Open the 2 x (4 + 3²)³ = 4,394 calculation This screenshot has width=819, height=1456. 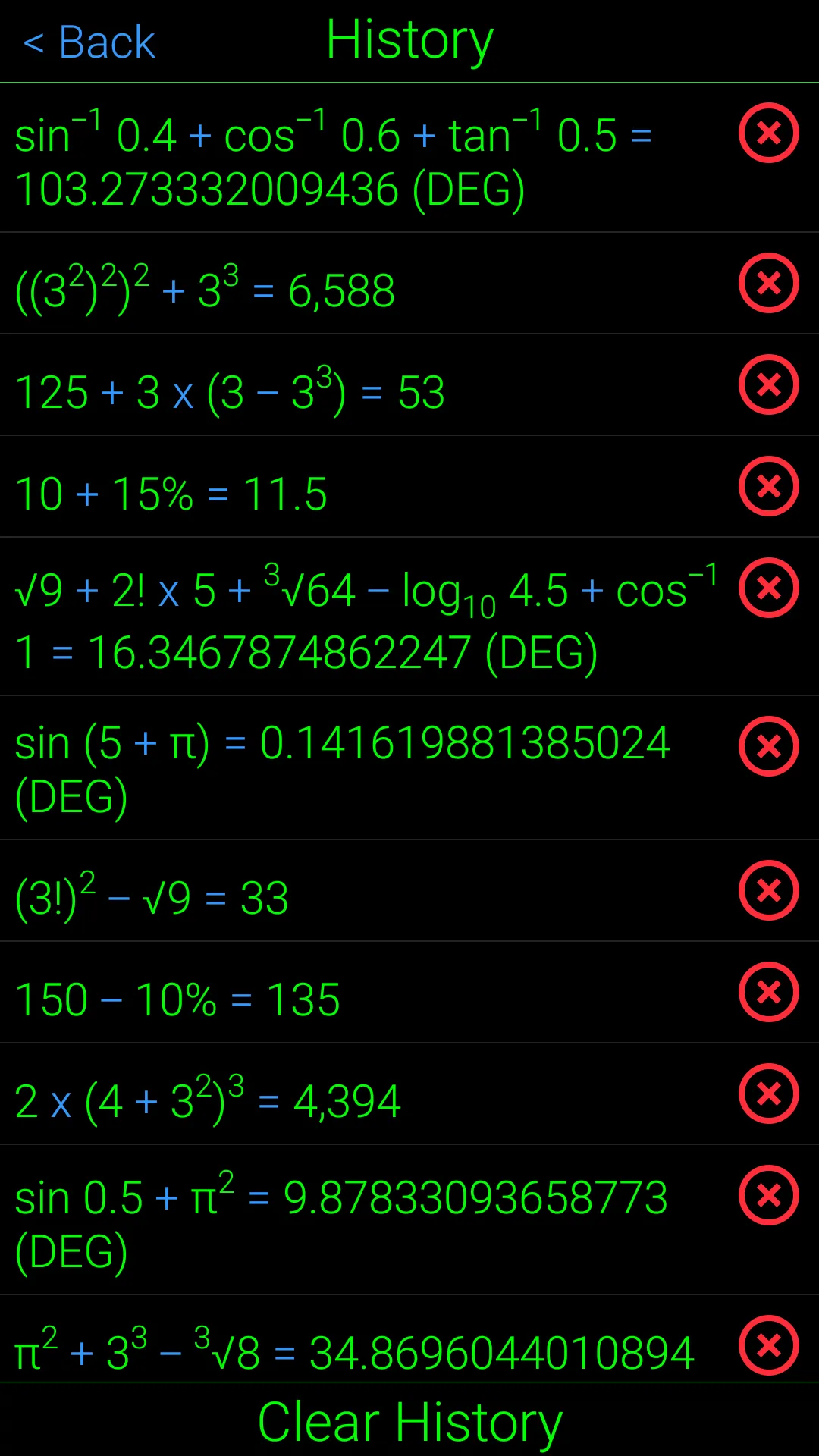(x=208, y=1100)
